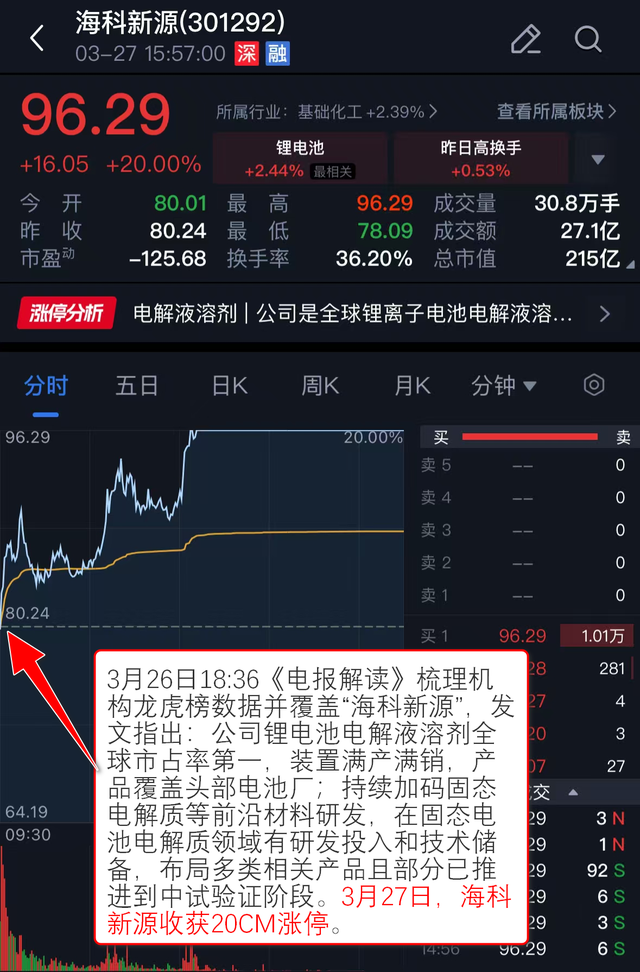Open the edit pencil icon

525,39
